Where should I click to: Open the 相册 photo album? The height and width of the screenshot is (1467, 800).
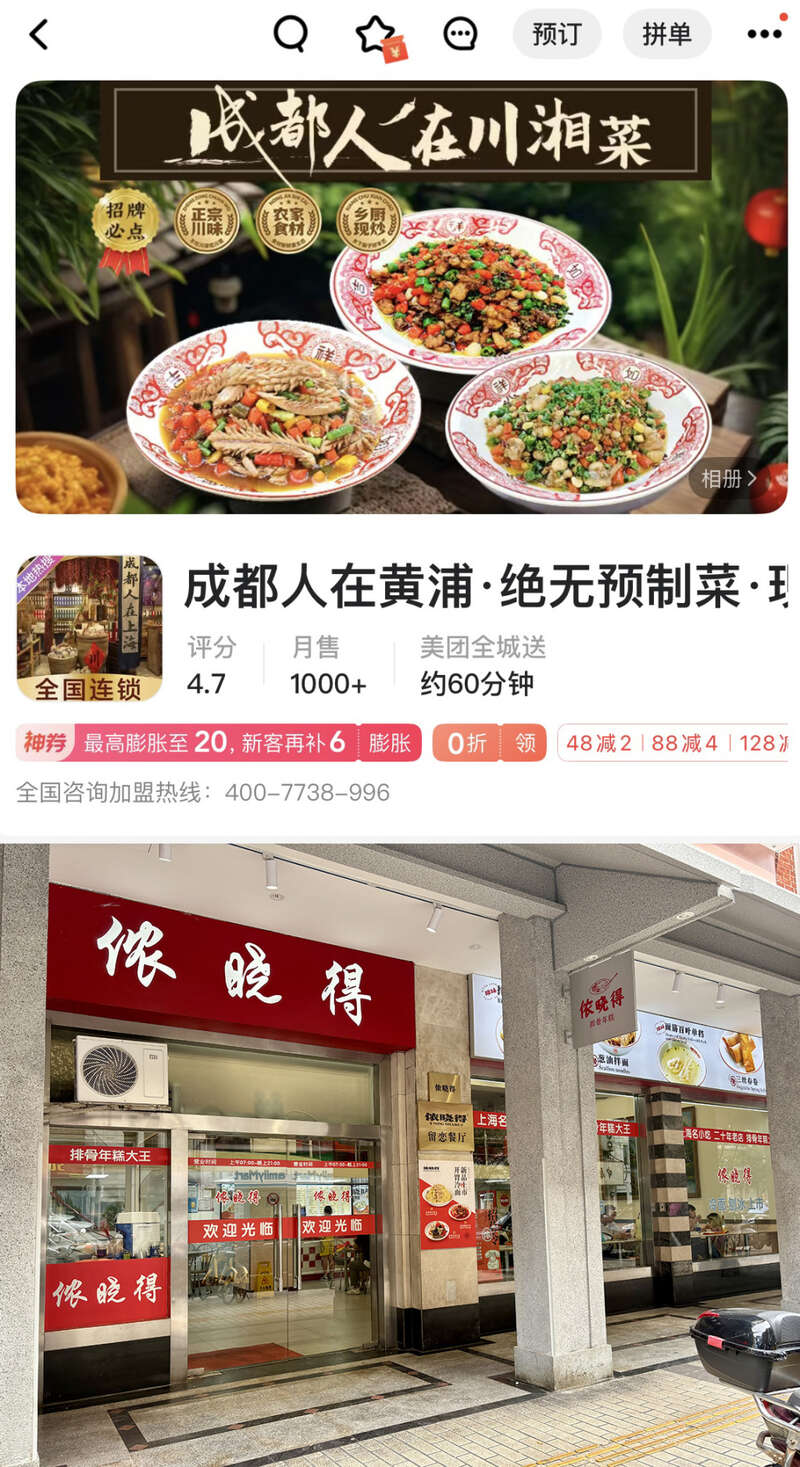728,478
